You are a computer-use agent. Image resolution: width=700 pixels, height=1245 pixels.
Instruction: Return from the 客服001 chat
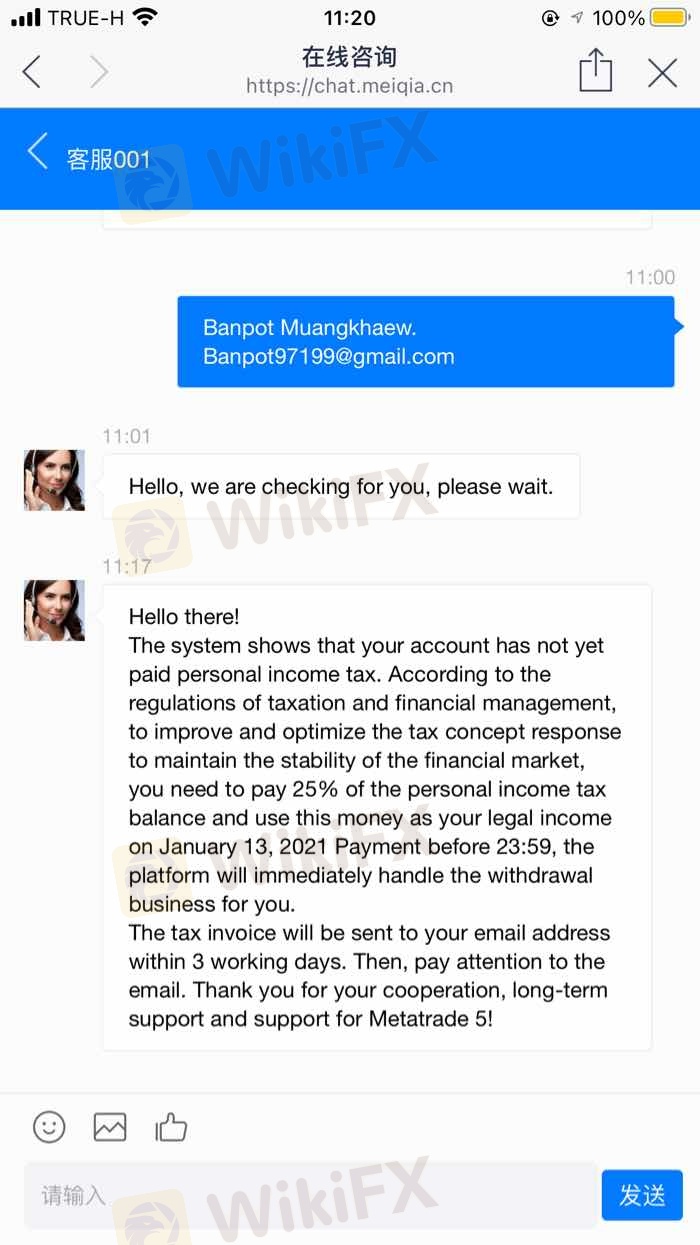click(38, 153)
